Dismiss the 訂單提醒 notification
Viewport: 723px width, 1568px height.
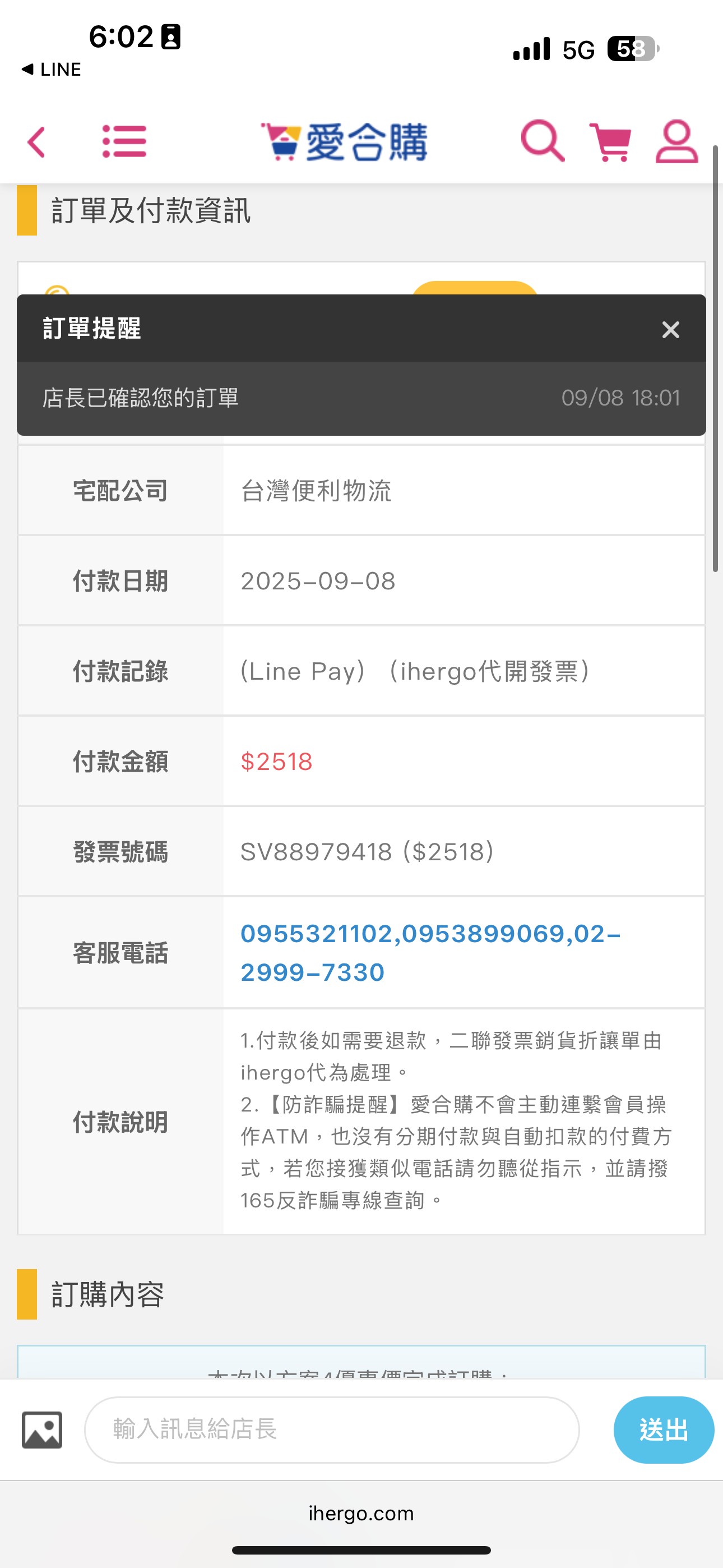coord(671,329)
